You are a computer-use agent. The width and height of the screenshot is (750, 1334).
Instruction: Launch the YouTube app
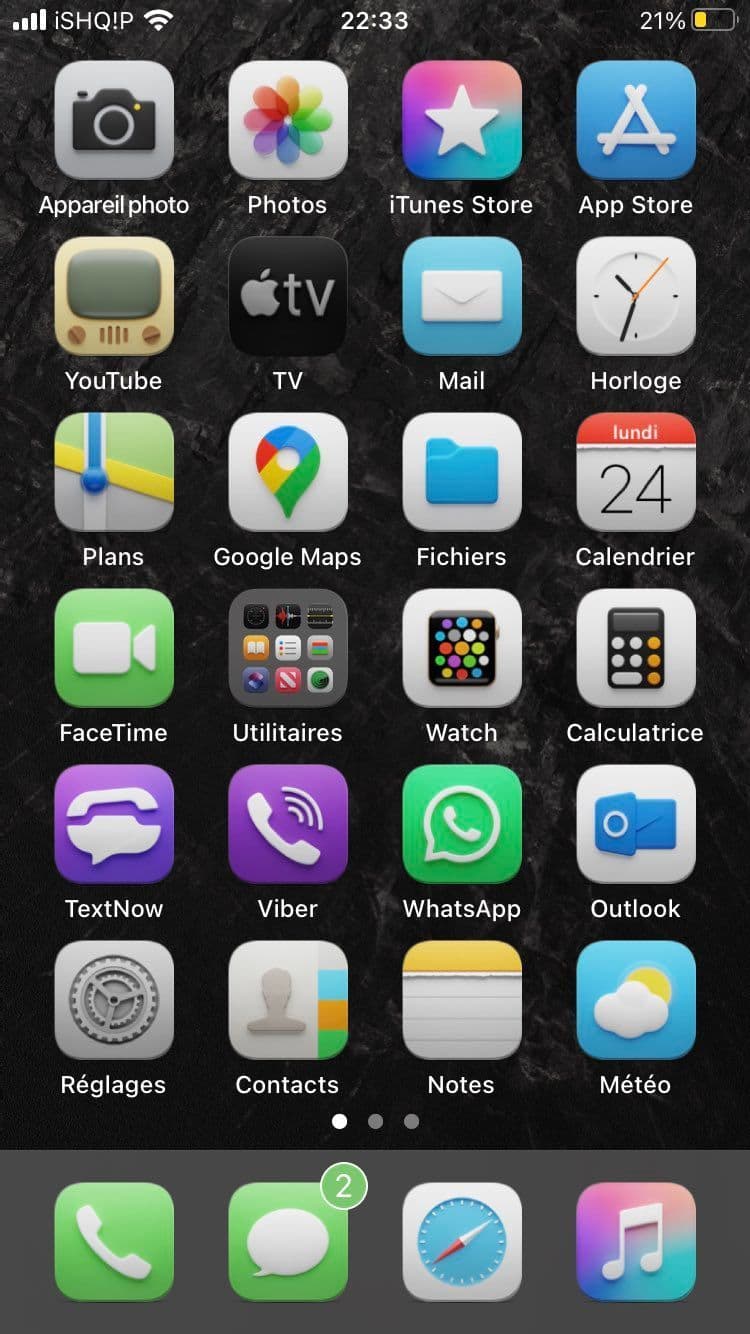(x=113, y=296)
